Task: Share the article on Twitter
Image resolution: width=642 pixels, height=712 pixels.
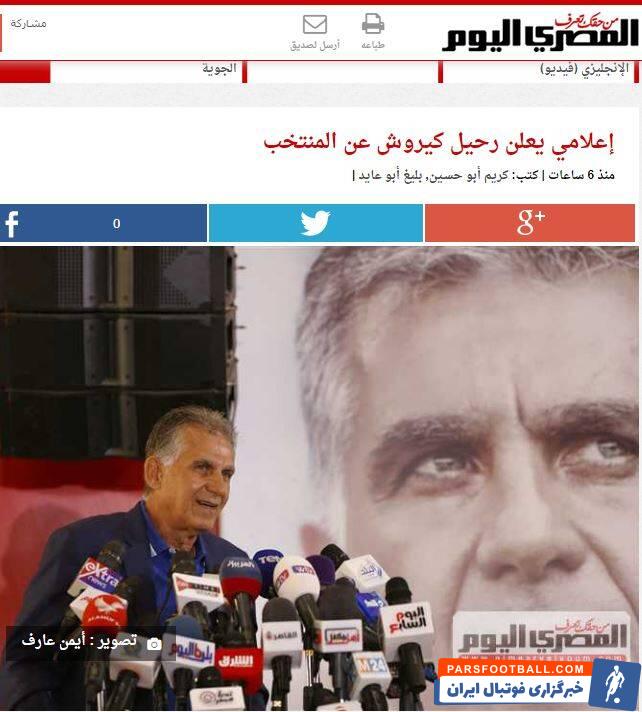Action: [315, 223]
